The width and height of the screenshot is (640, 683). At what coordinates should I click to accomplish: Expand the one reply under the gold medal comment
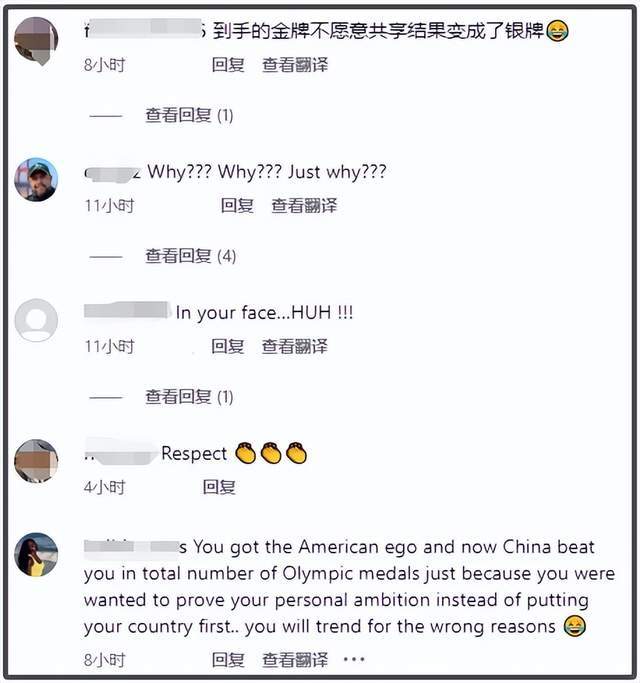pyautogui.click(x=189, y=115)
